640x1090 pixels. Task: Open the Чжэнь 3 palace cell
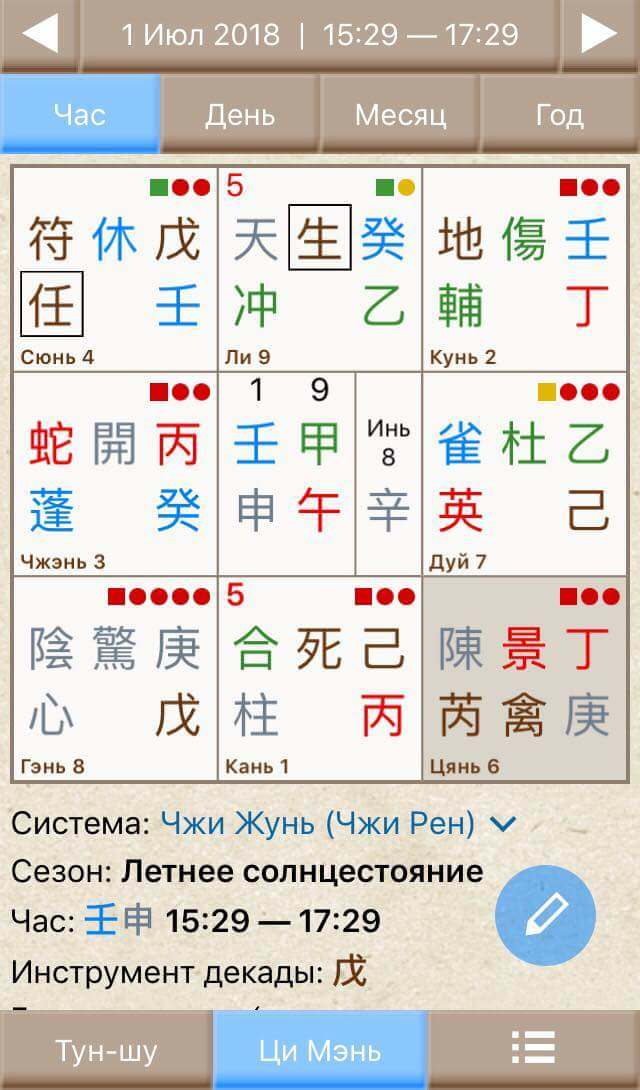tap(115, 474)
